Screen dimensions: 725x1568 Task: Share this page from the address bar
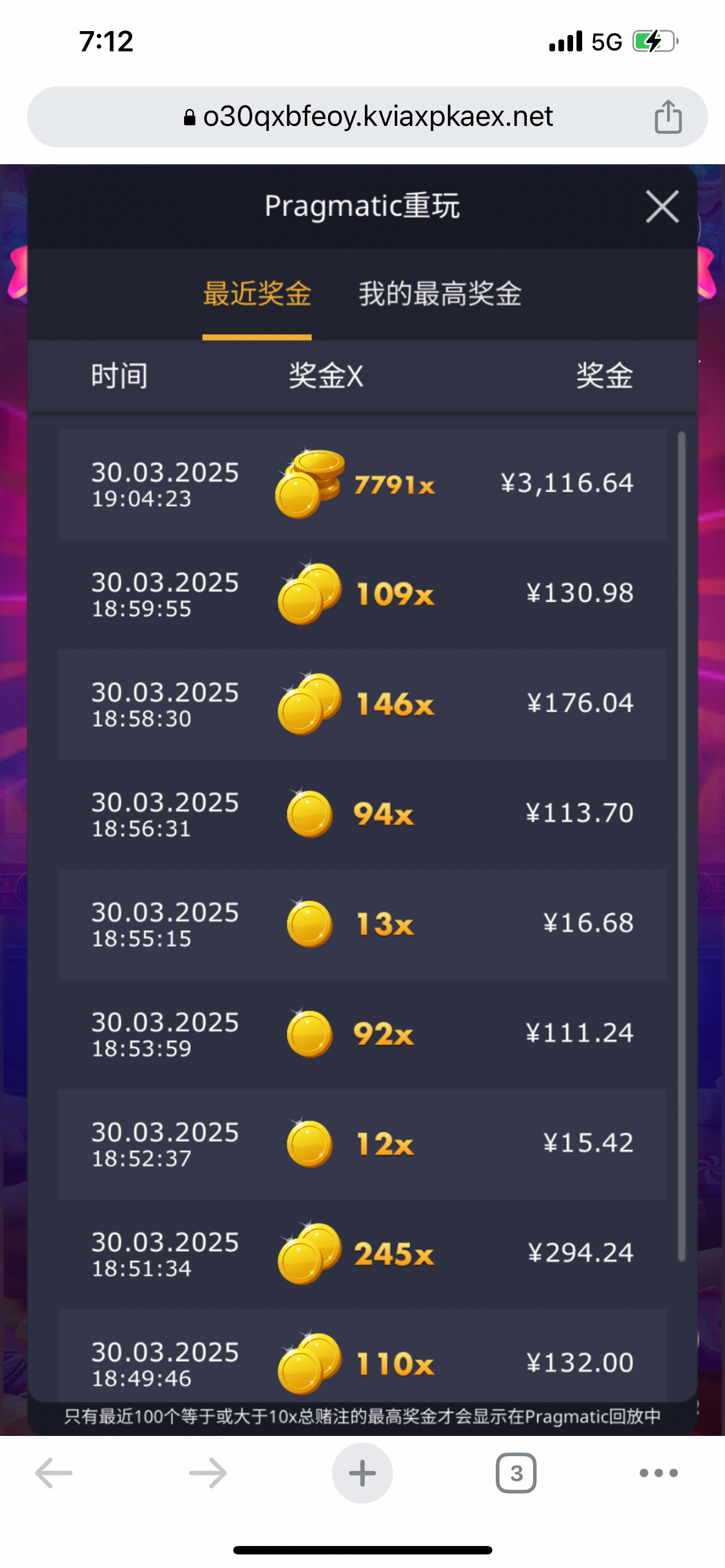[668, 116]
